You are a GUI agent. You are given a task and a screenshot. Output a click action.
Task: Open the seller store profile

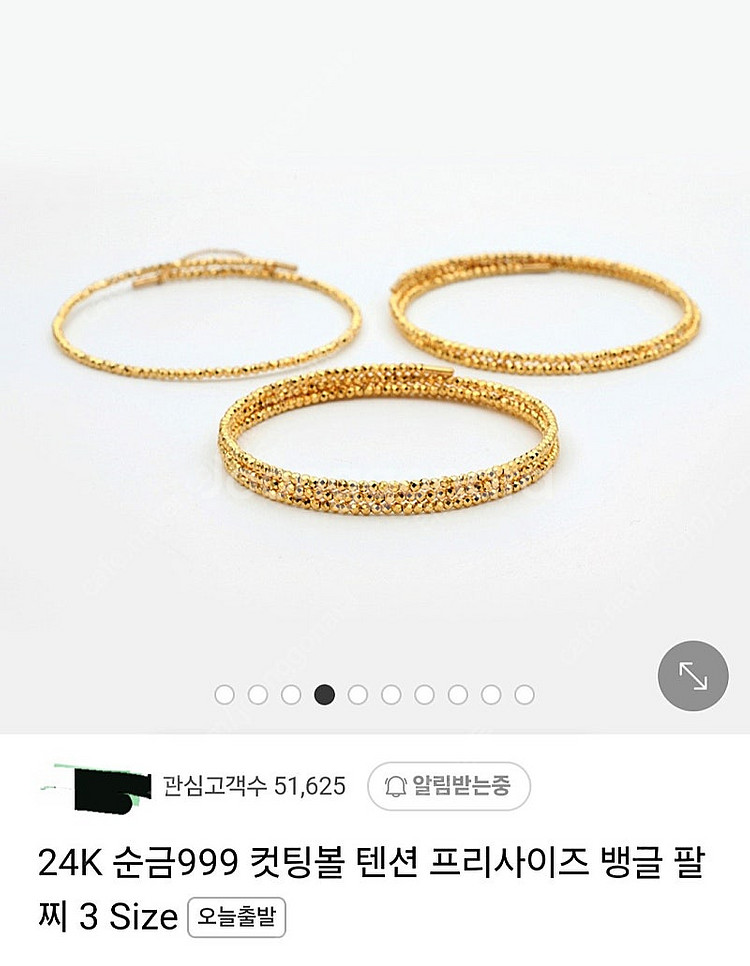[95, 786]
